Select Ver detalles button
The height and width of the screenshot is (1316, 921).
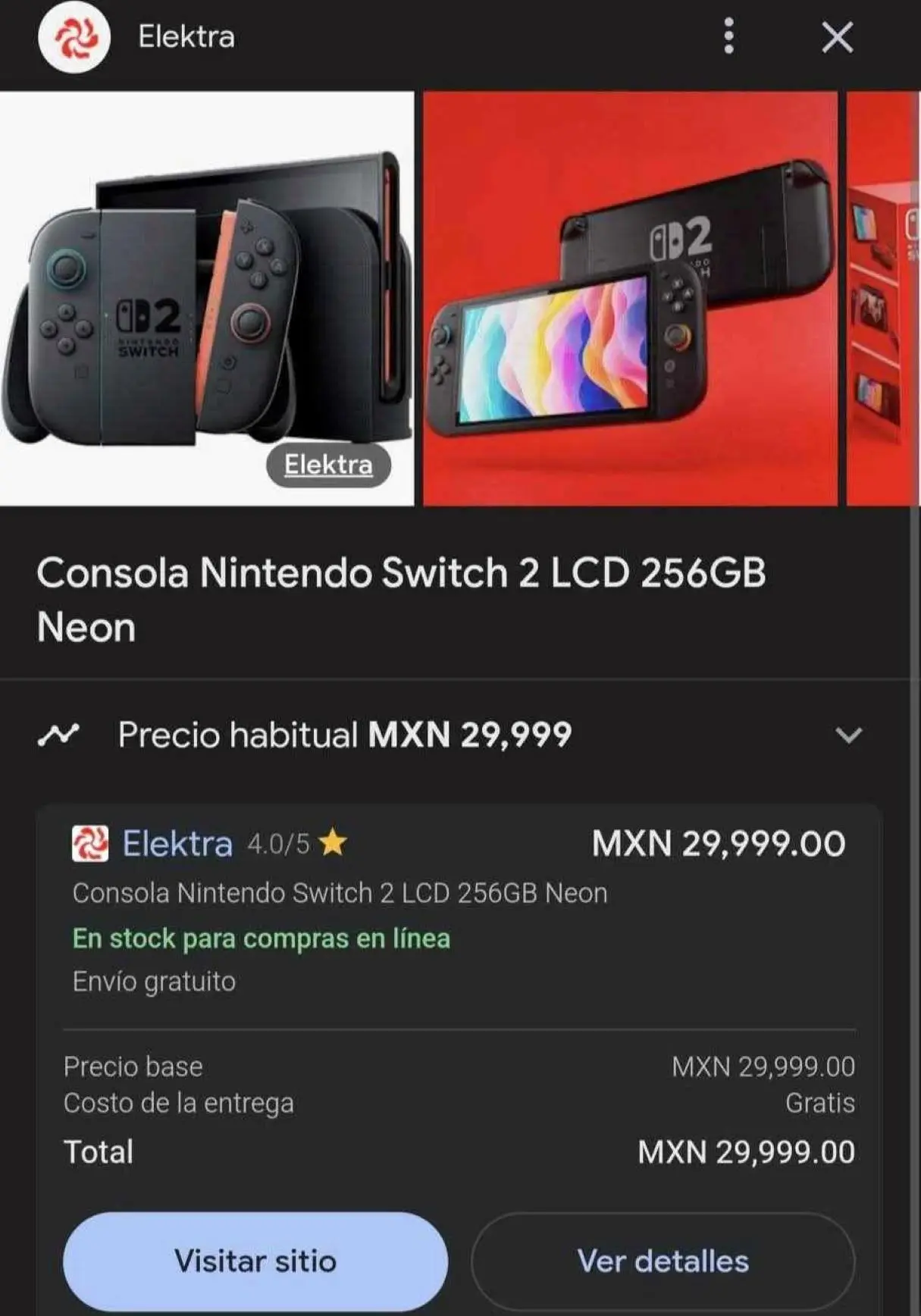[663, 1261]
